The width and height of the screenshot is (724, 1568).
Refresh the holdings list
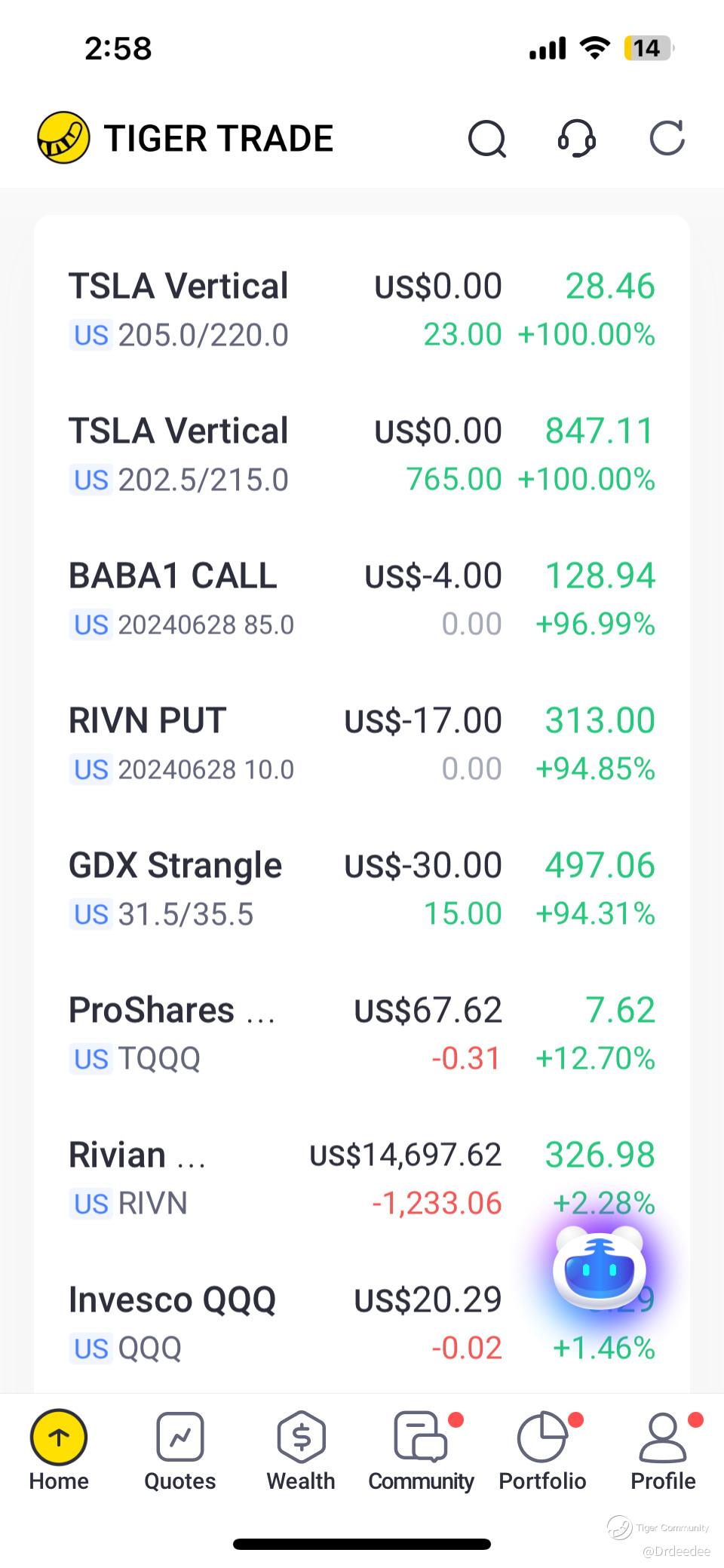[667, 139]
